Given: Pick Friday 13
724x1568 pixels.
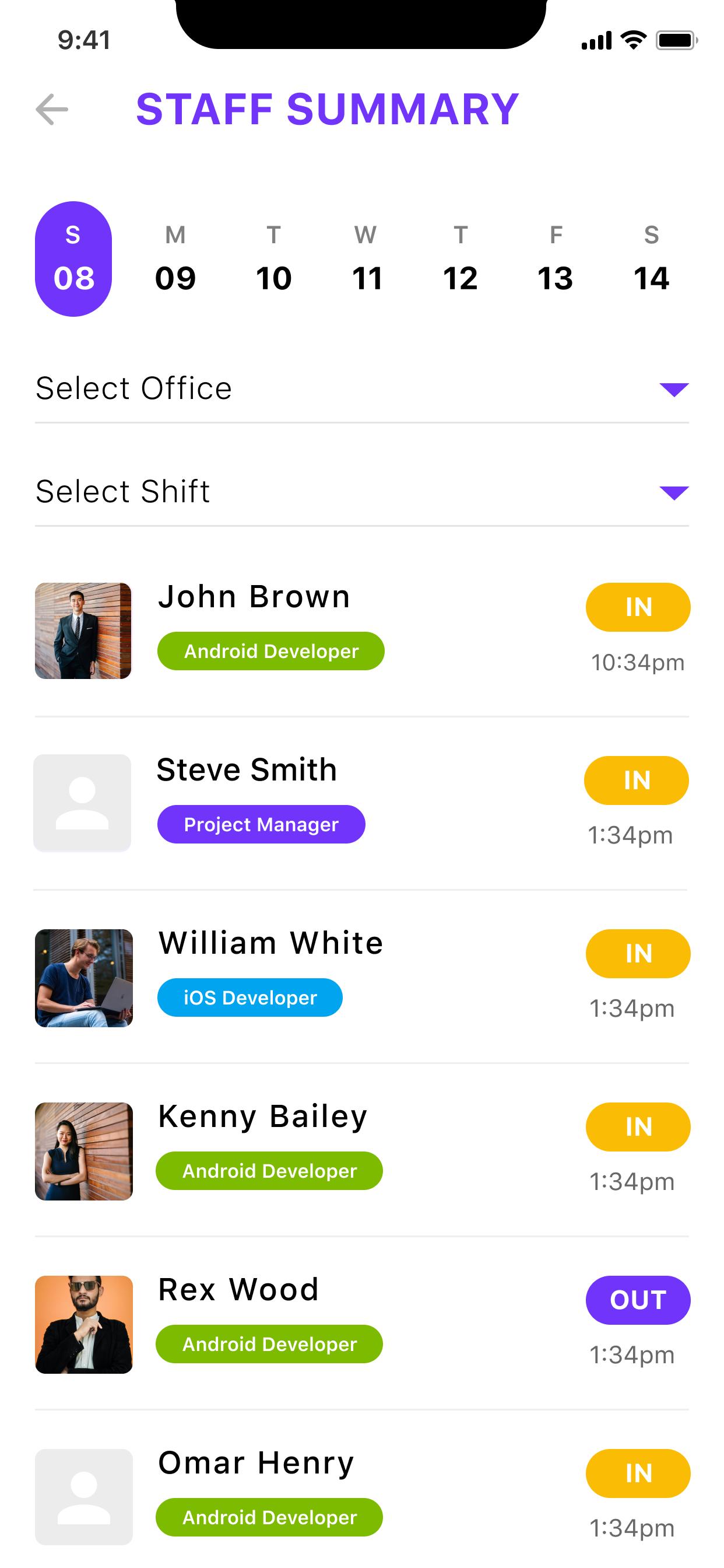Looking at the screenshot, I should tap(556, 258).
